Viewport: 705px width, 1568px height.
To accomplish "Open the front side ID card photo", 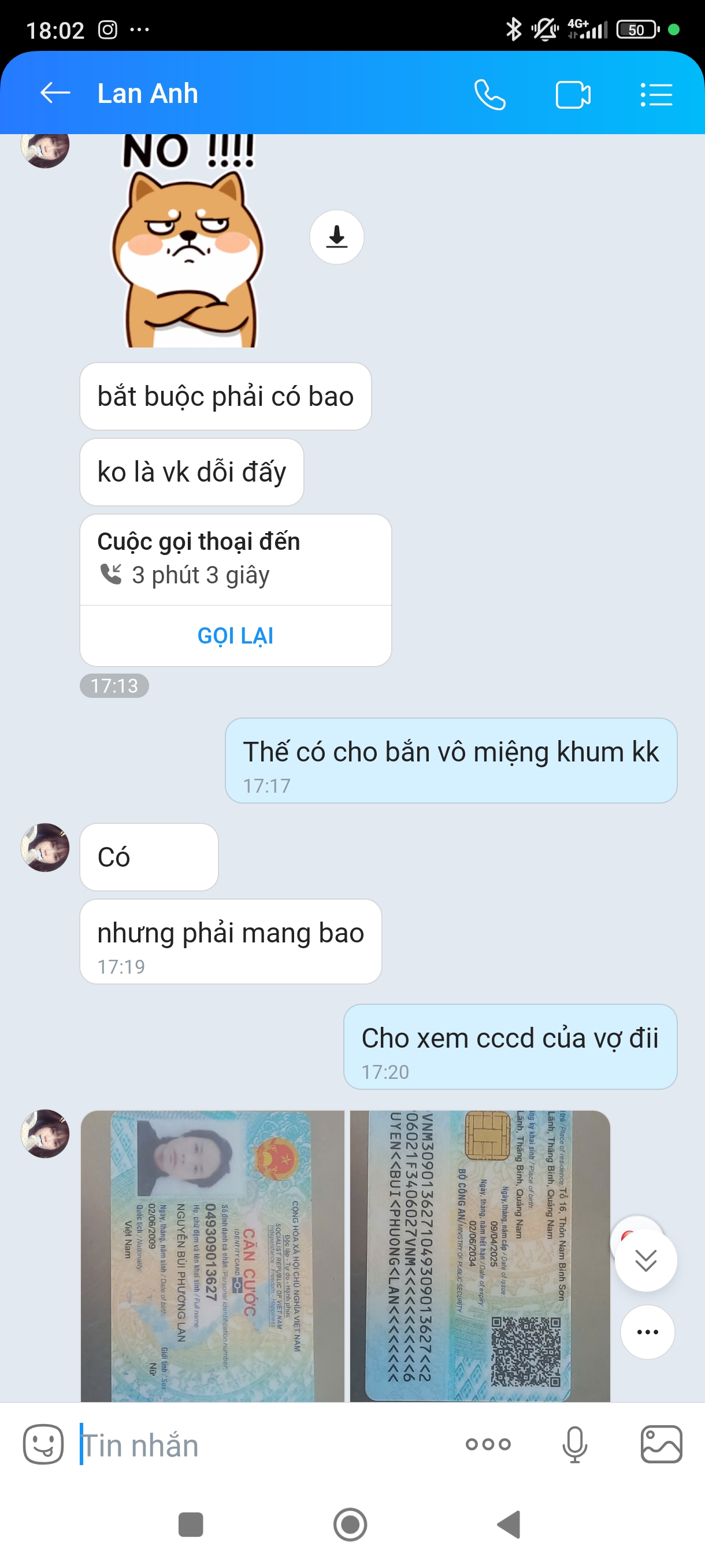I will (x=212, y=1255).
